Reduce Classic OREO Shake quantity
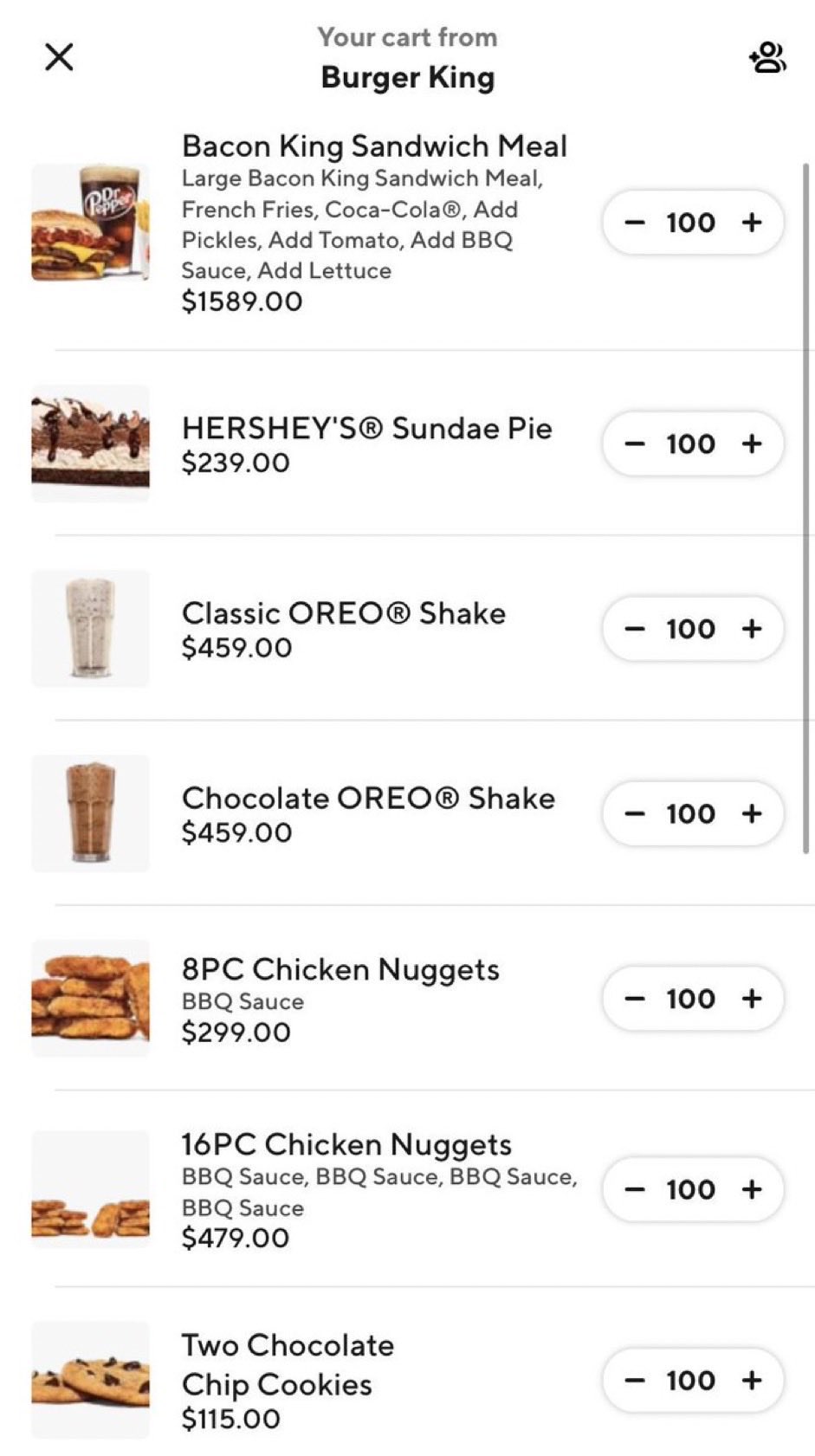This screenshot has height=1456, width=815. point(635,629)
